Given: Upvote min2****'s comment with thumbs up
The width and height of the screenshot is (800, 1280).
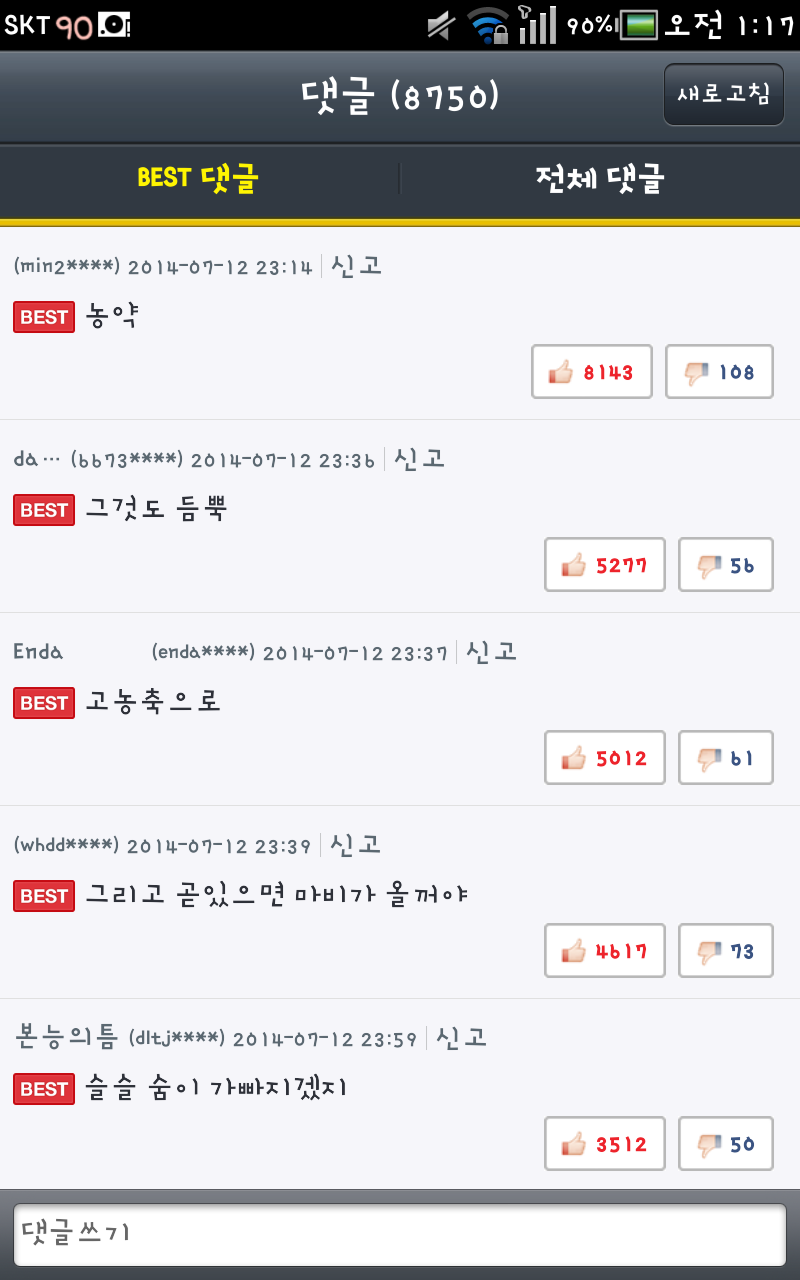Looking at the screenshot, I should pos(591,371).
